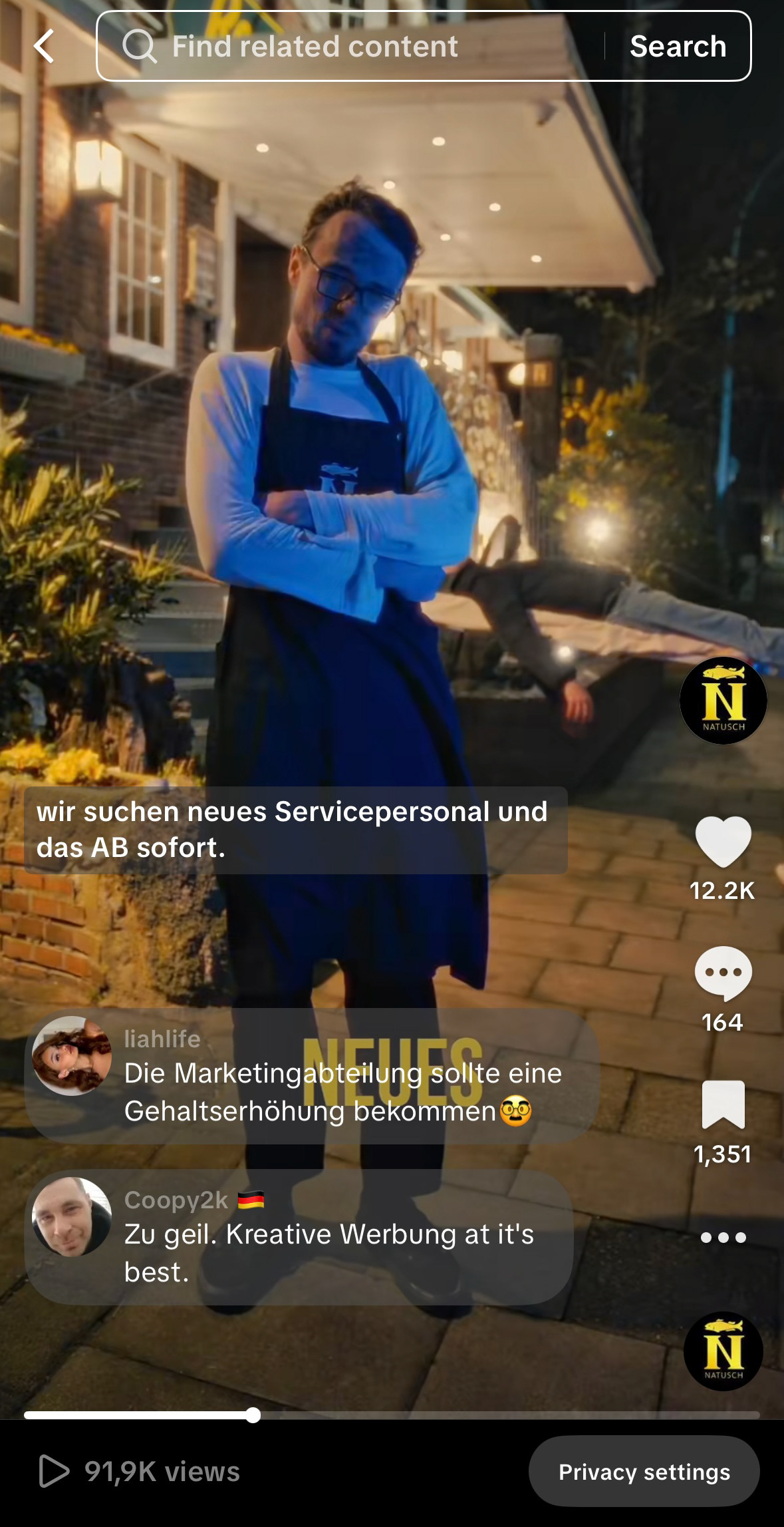Open Coopy2k's comment
This screenshot has height=1527, width=784.
point(299,1236)
